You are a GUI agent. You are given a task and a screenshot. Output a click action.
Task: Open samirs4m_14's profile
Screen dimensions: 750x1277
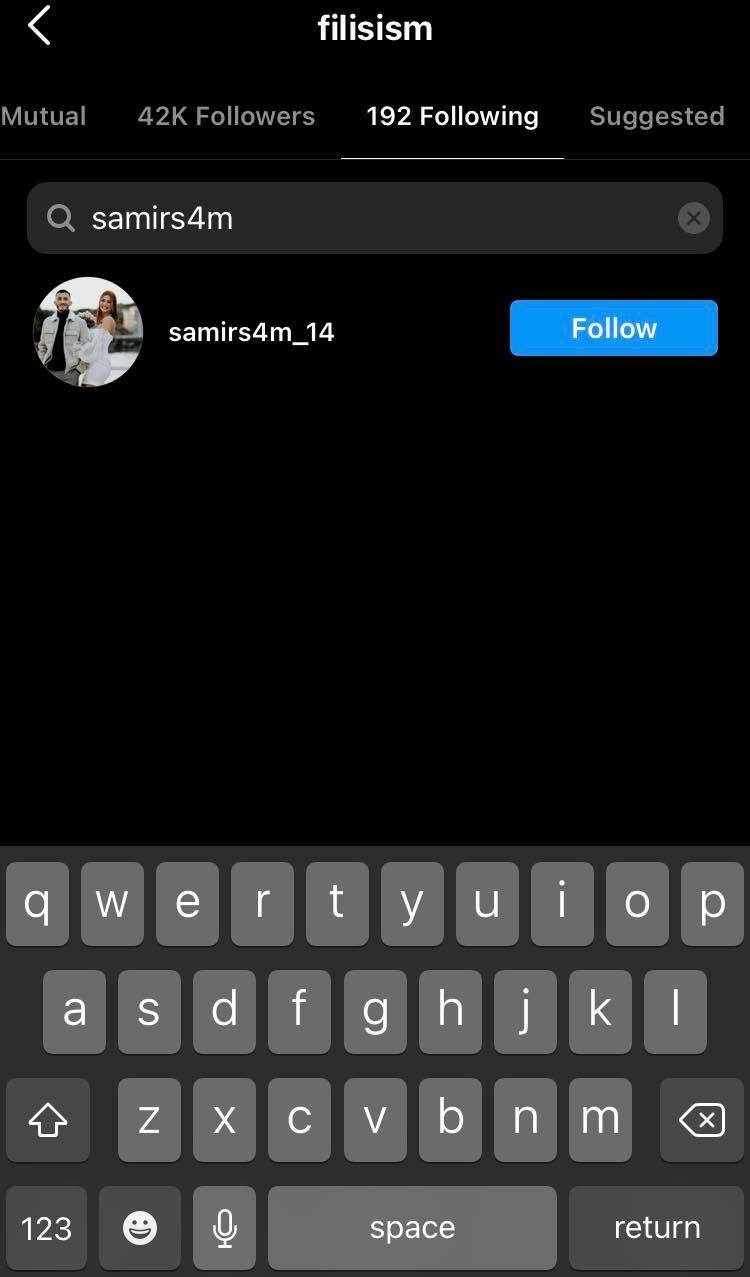(x=251, y=332)
